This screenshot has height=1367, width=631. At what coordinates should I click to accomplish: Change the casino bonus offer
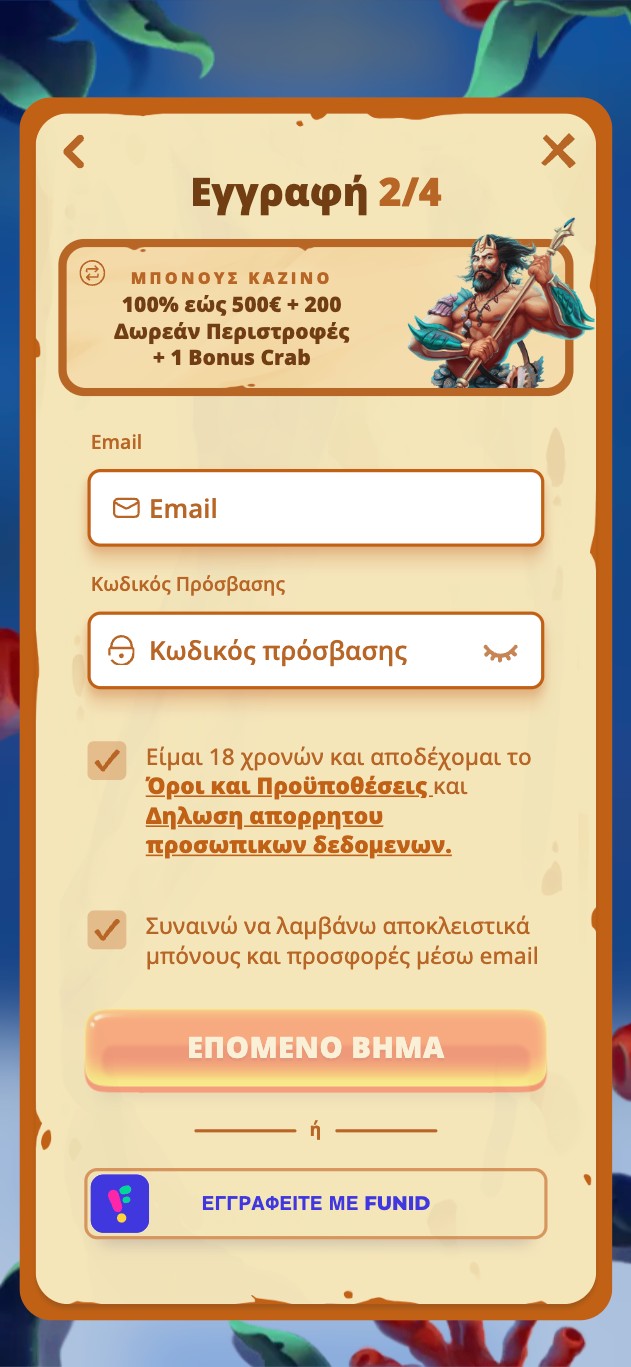point(92,273)
